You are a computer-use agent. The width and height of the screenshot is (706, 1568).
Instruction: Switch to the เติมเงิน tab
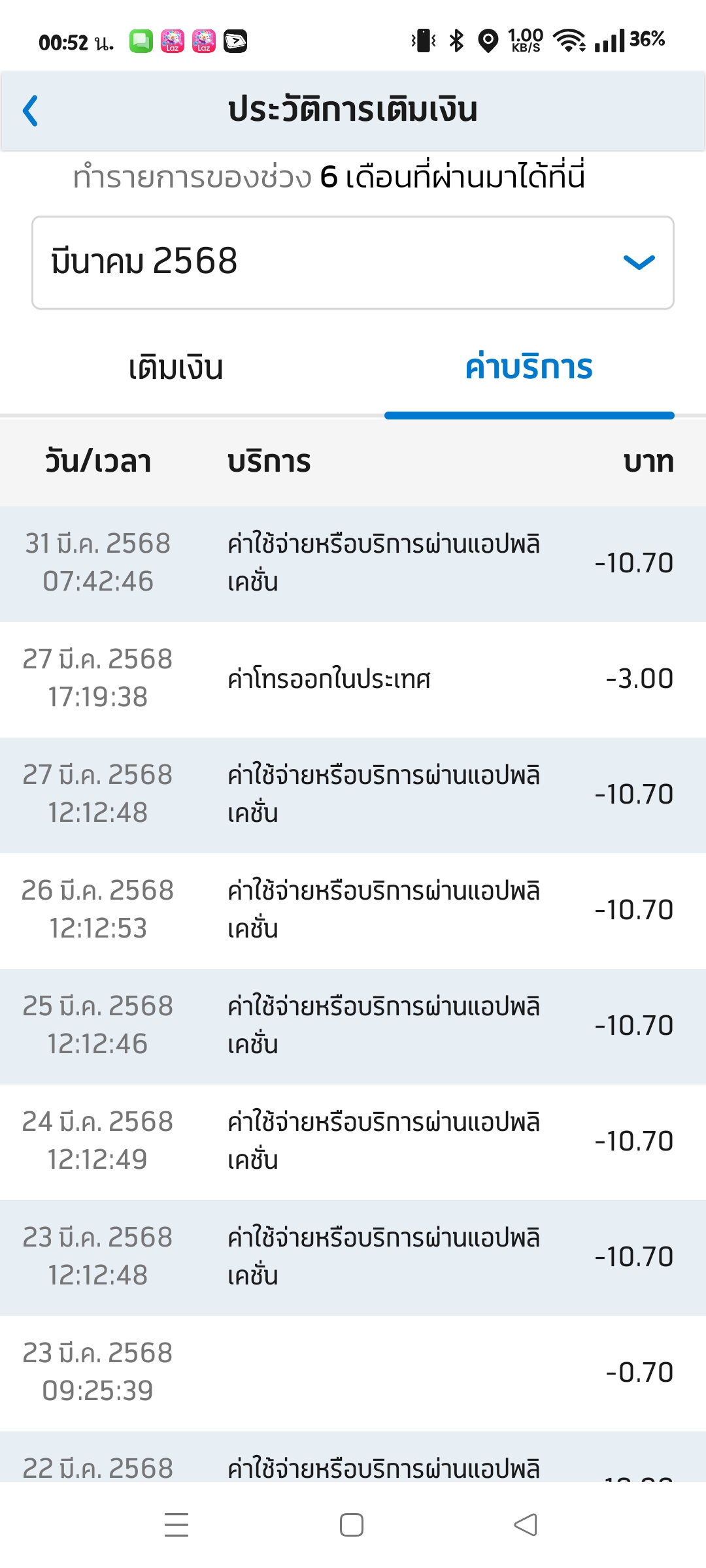176,368
